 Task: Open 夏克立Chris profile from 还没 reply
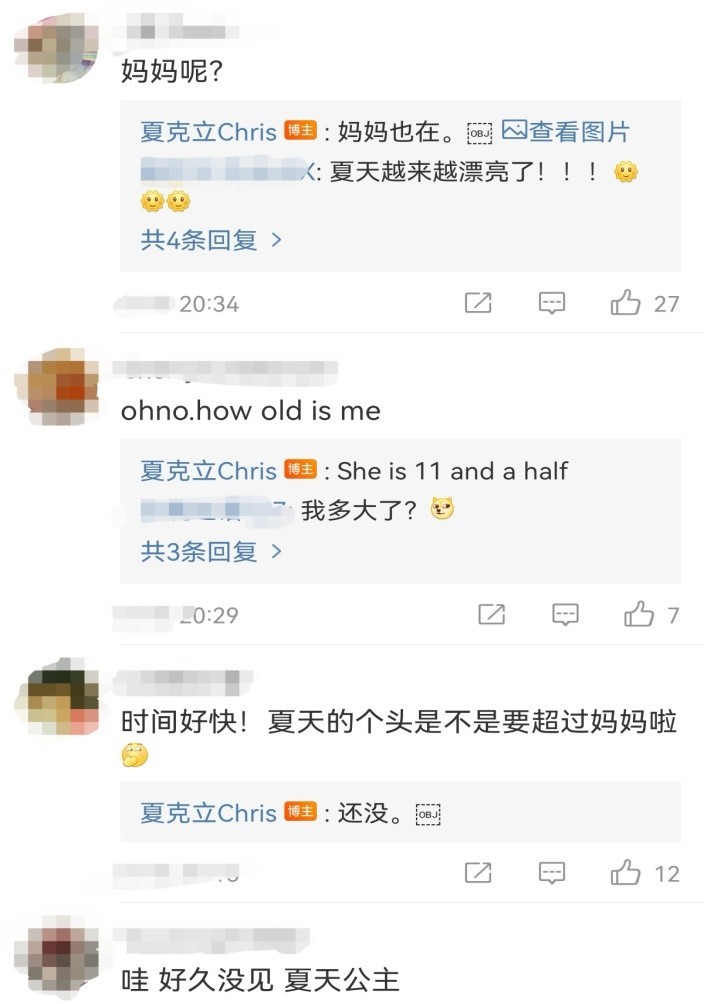click(208, 812)
